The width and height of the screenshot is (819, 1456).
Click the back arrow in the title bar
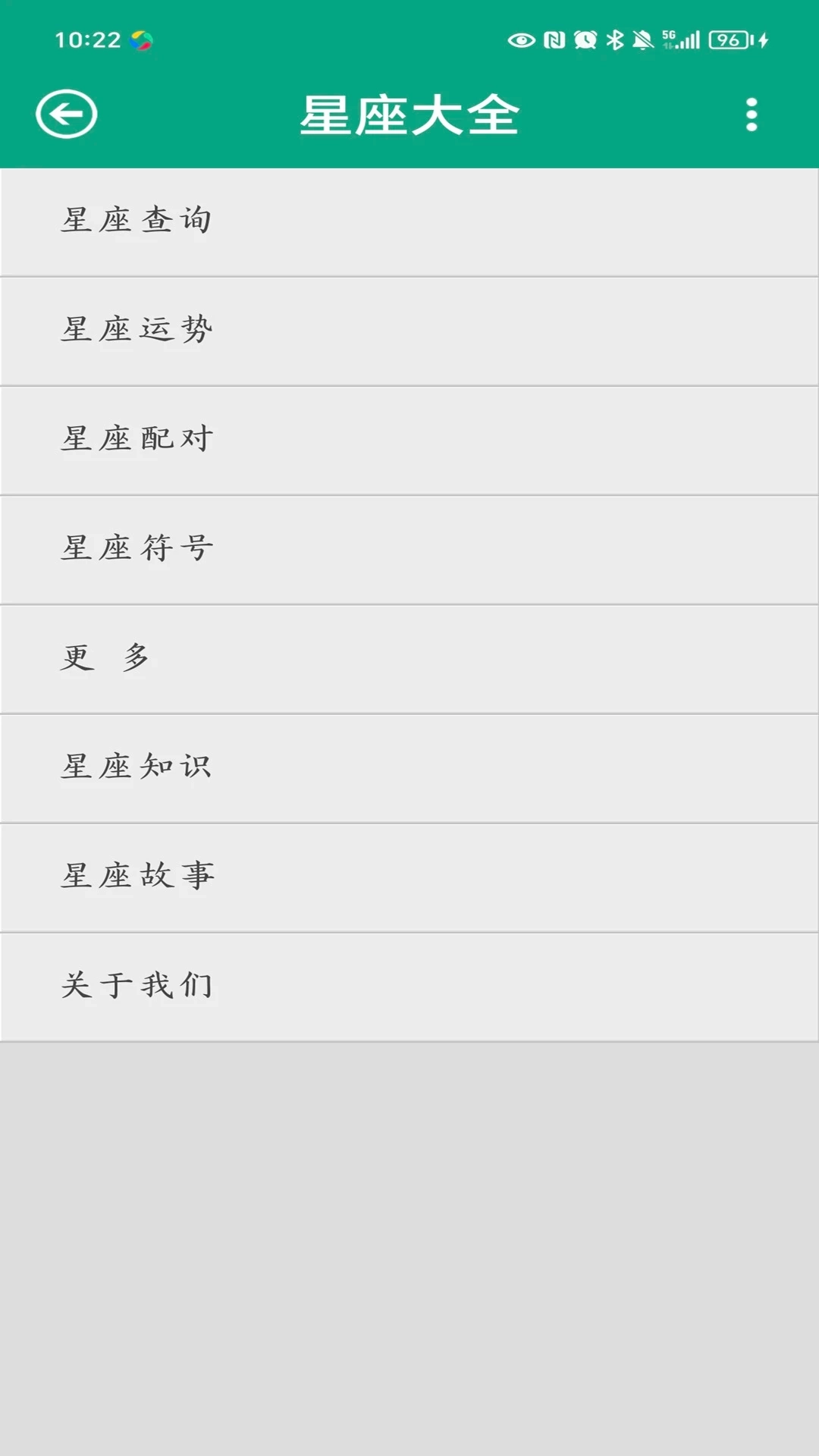coord(67,114)
